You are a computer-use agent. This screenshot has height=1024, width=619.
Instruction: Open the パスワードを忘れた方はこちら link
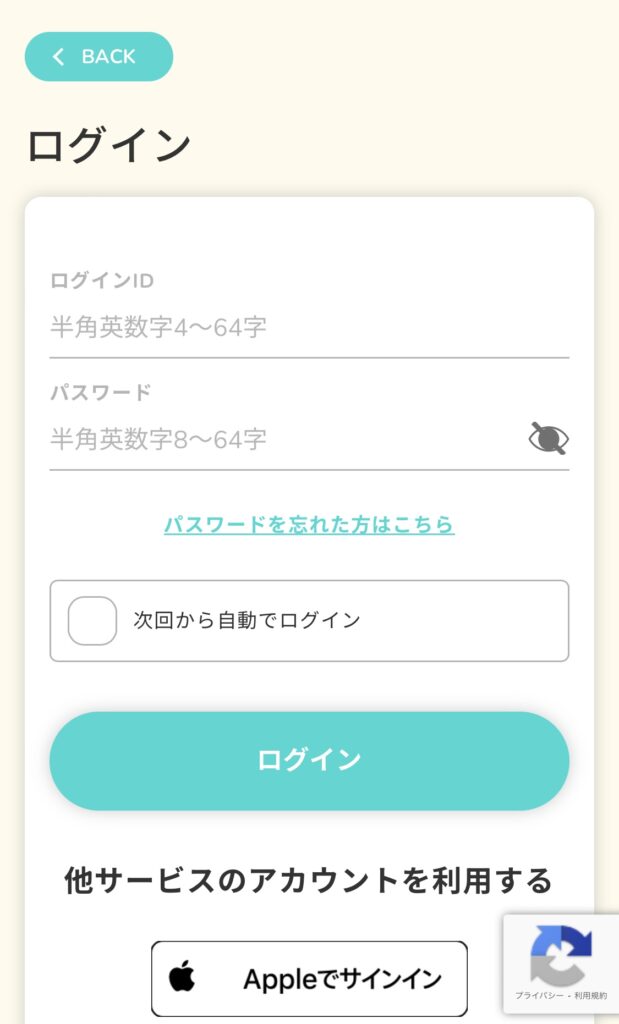click(309, 525)
